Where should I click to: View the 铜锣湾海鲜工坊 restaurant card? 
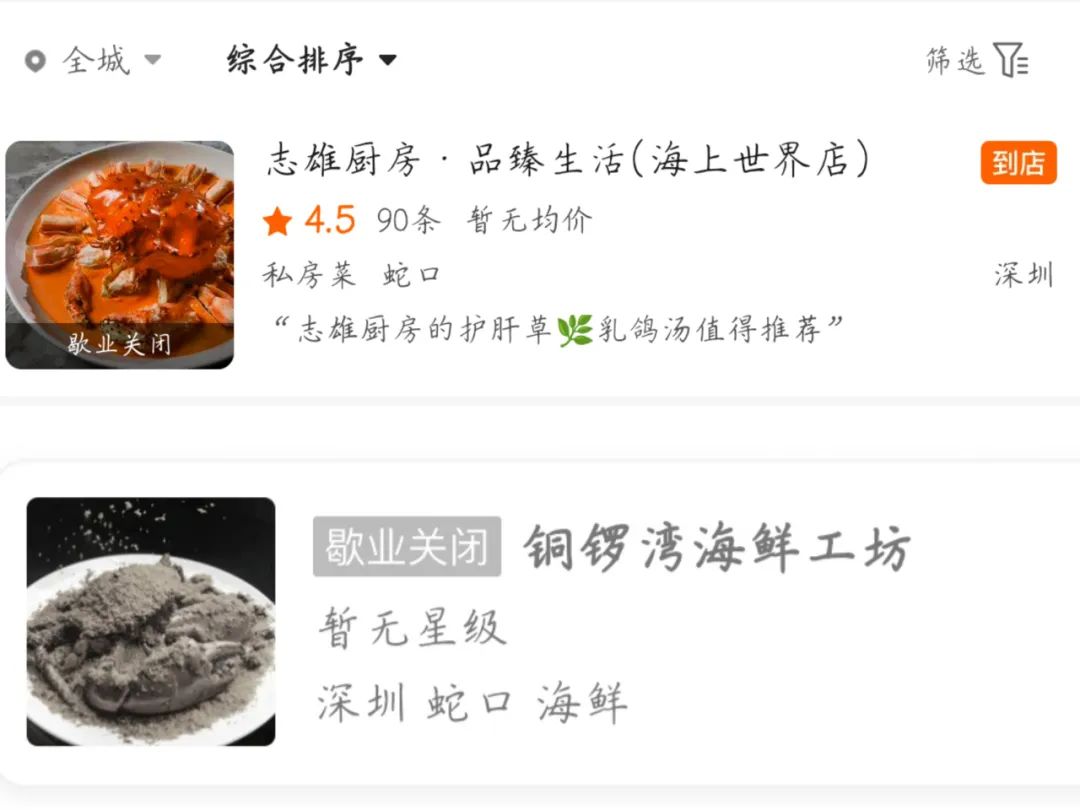[x=716, y=548]
